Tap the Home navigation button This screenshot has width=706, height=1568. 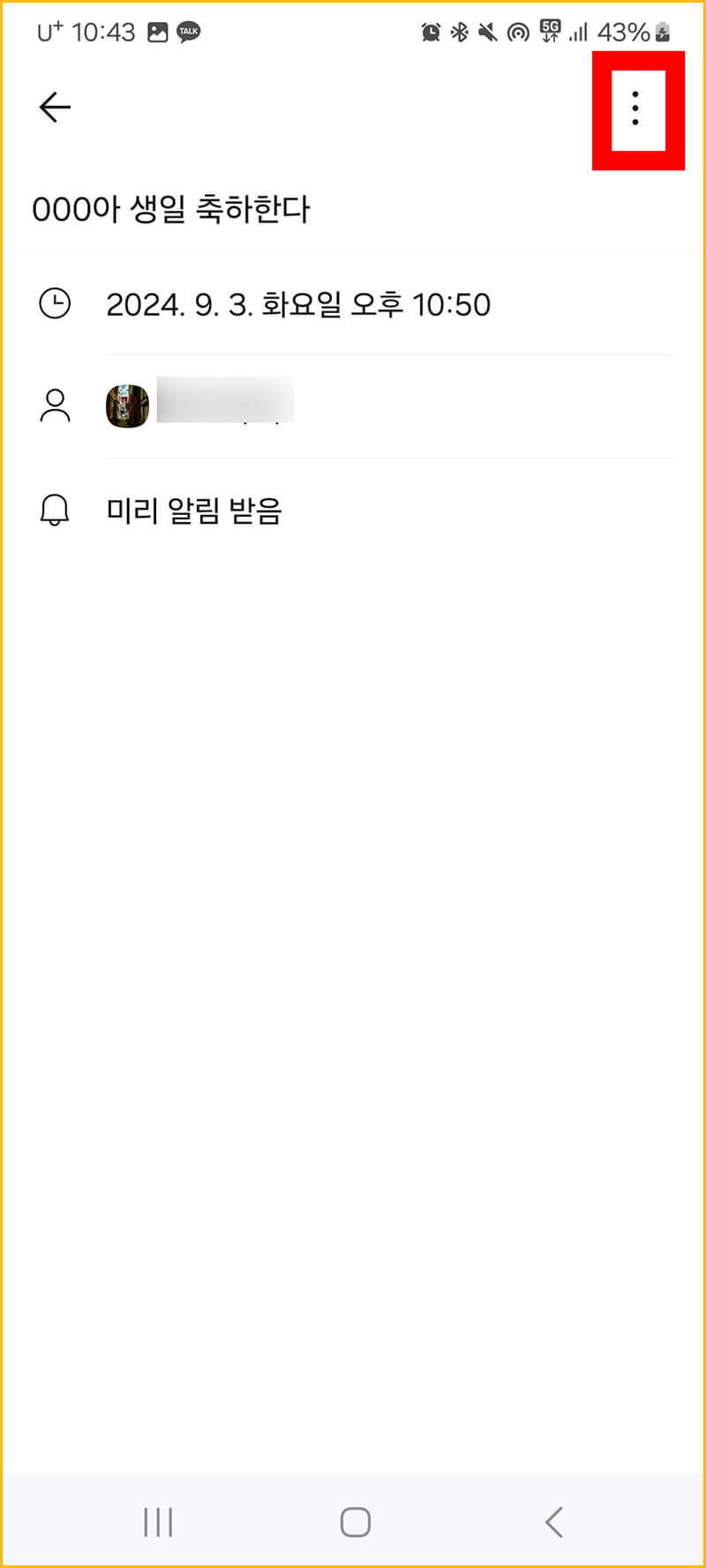353,1520
